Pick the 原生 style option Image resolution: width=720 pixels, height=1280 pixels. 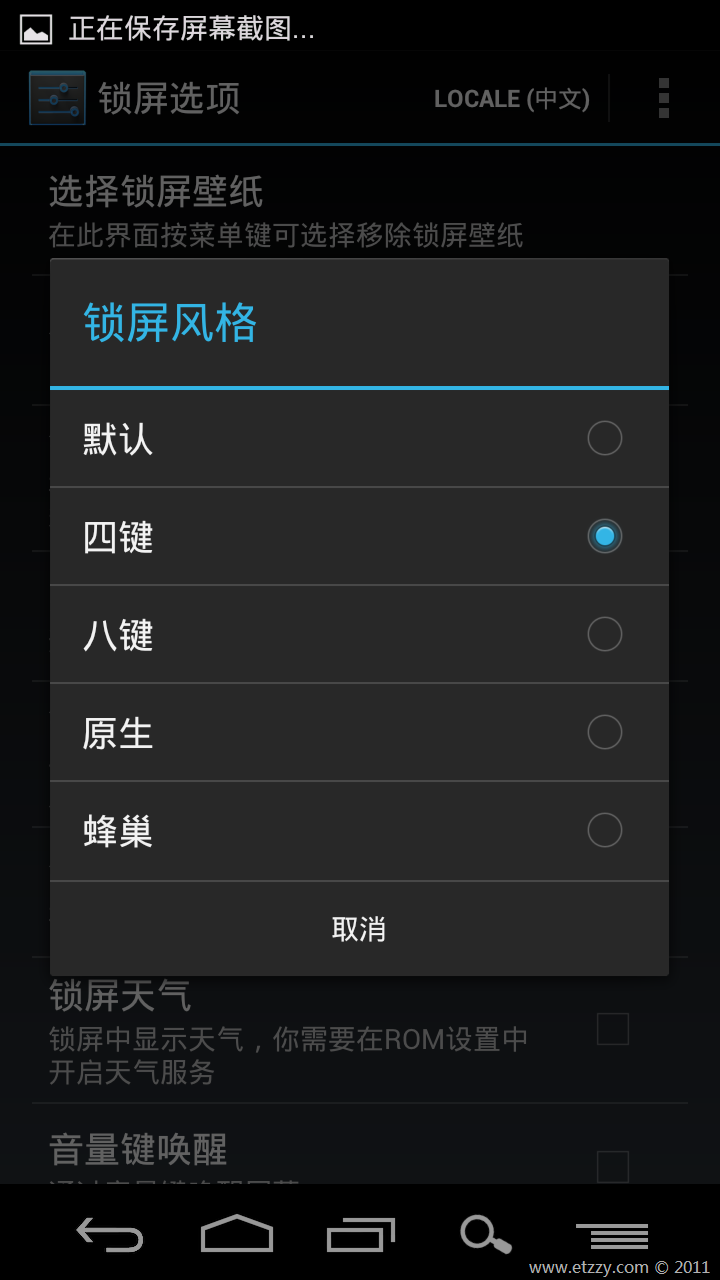coord(359,732)
